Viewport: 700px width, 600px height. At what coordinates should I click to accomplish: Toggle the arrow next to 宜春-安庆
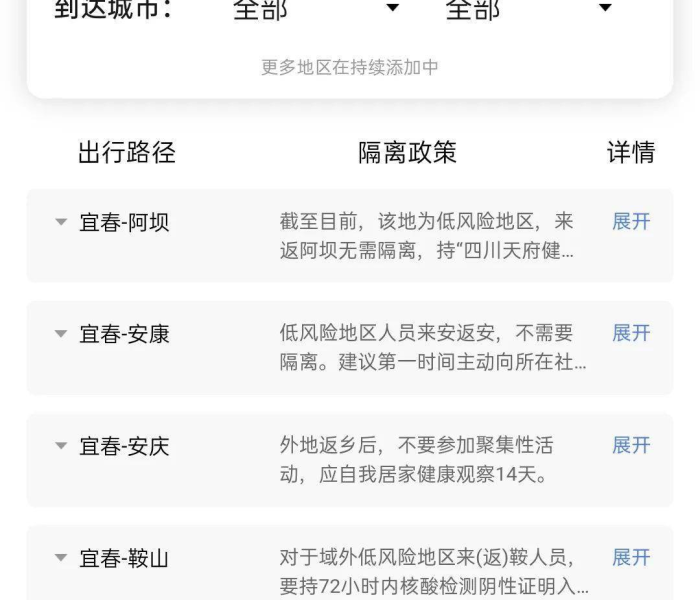[x=62, y=446]
